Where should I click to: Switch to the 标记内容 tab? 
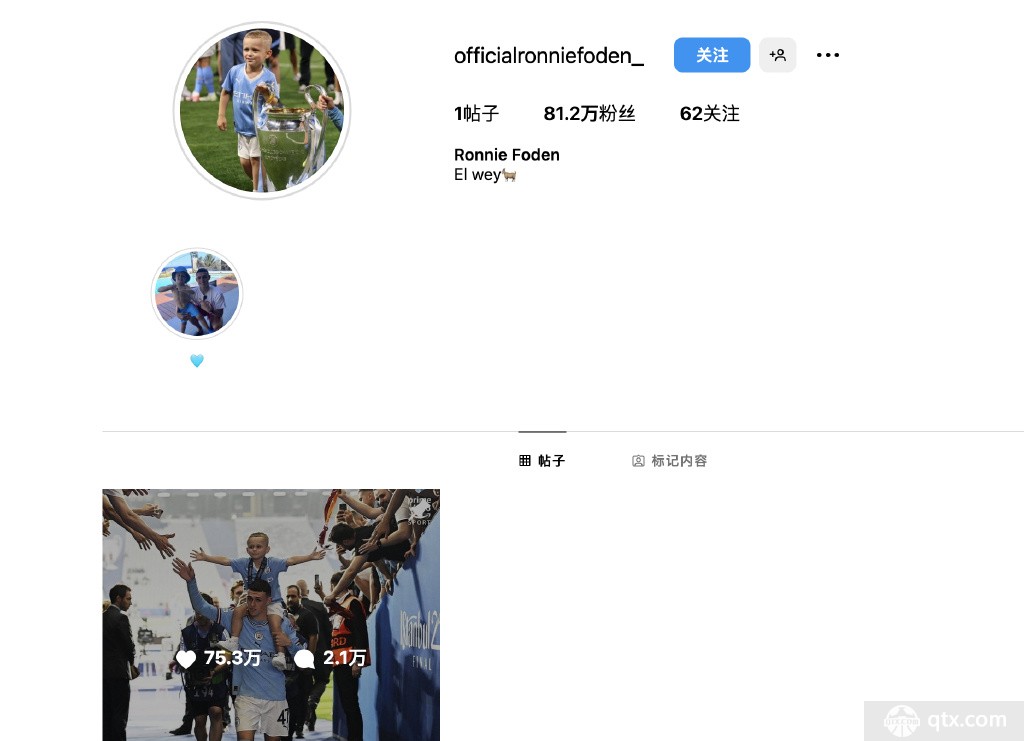tap(669, 461)
